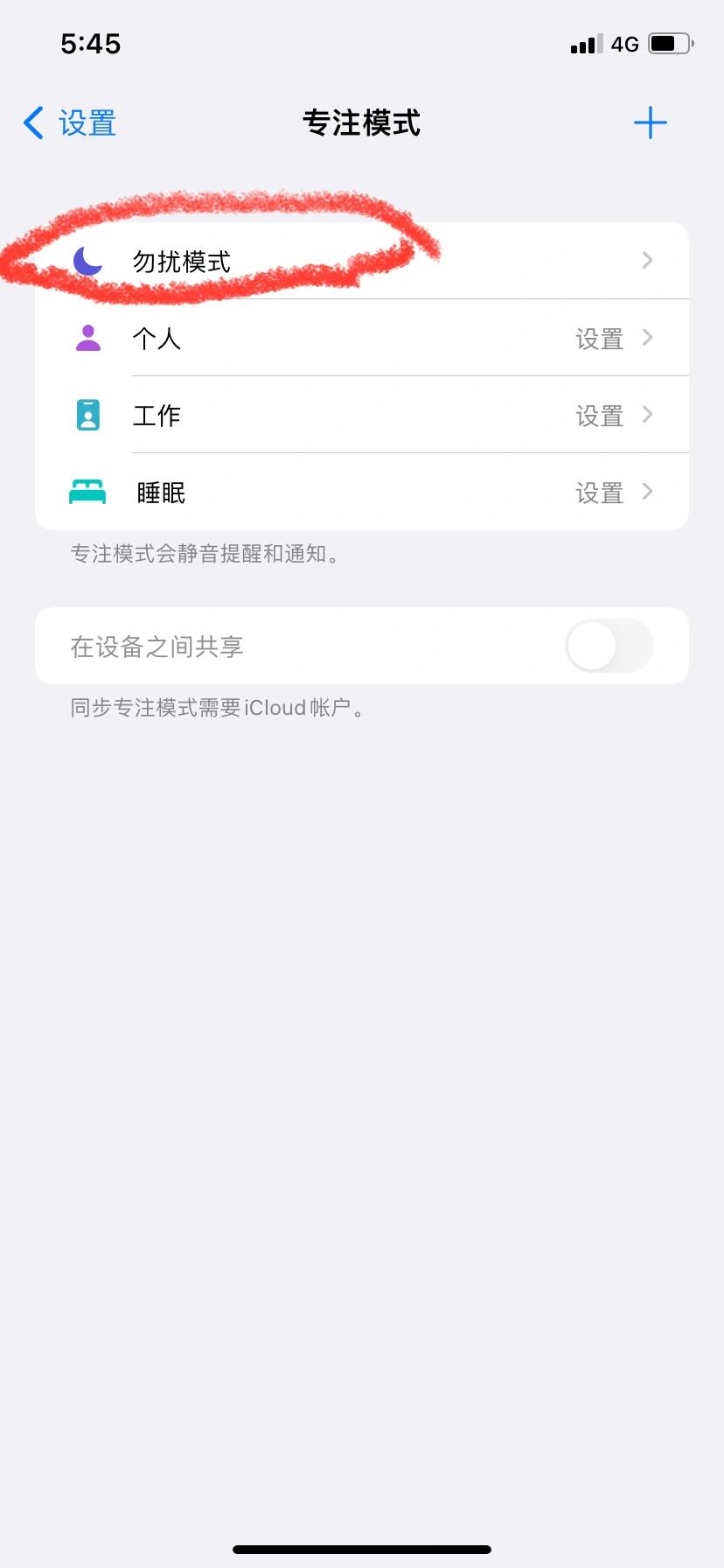Set up the 个人 focus
724x1568 pixels.
[x=362, y=338]
